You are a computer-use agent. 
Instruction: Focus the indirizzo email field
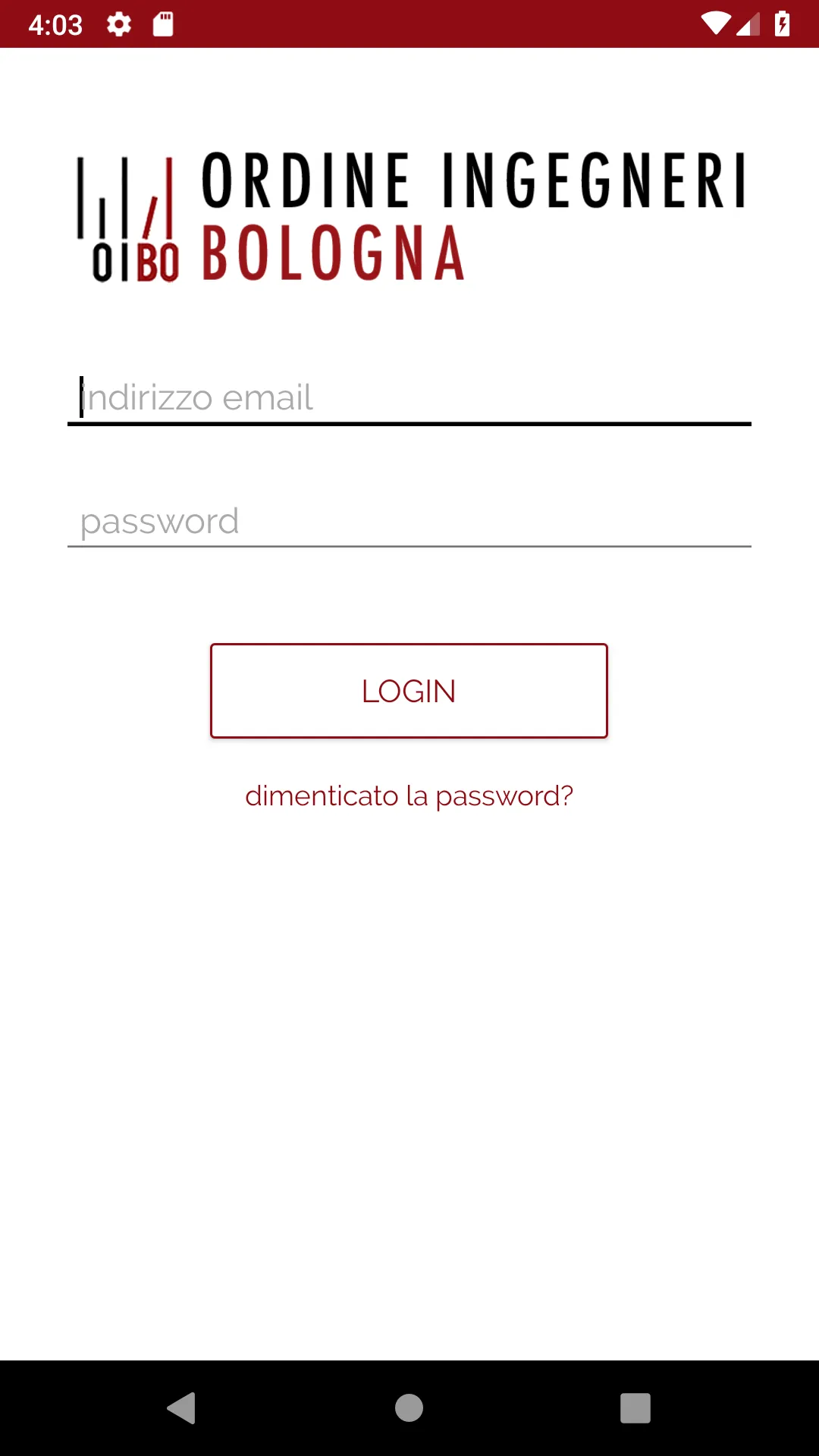coord(409,398)
